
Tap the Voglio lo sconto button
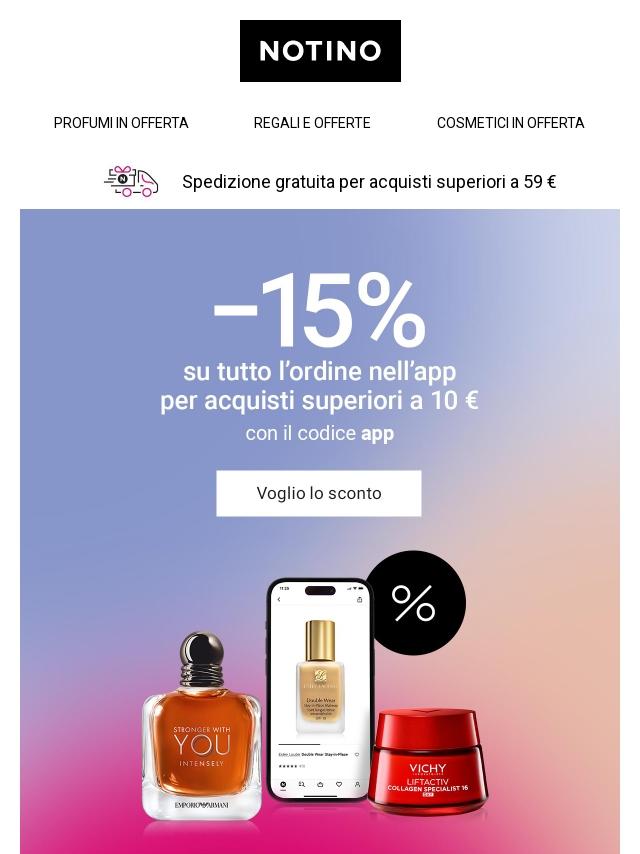click(319, 493)
